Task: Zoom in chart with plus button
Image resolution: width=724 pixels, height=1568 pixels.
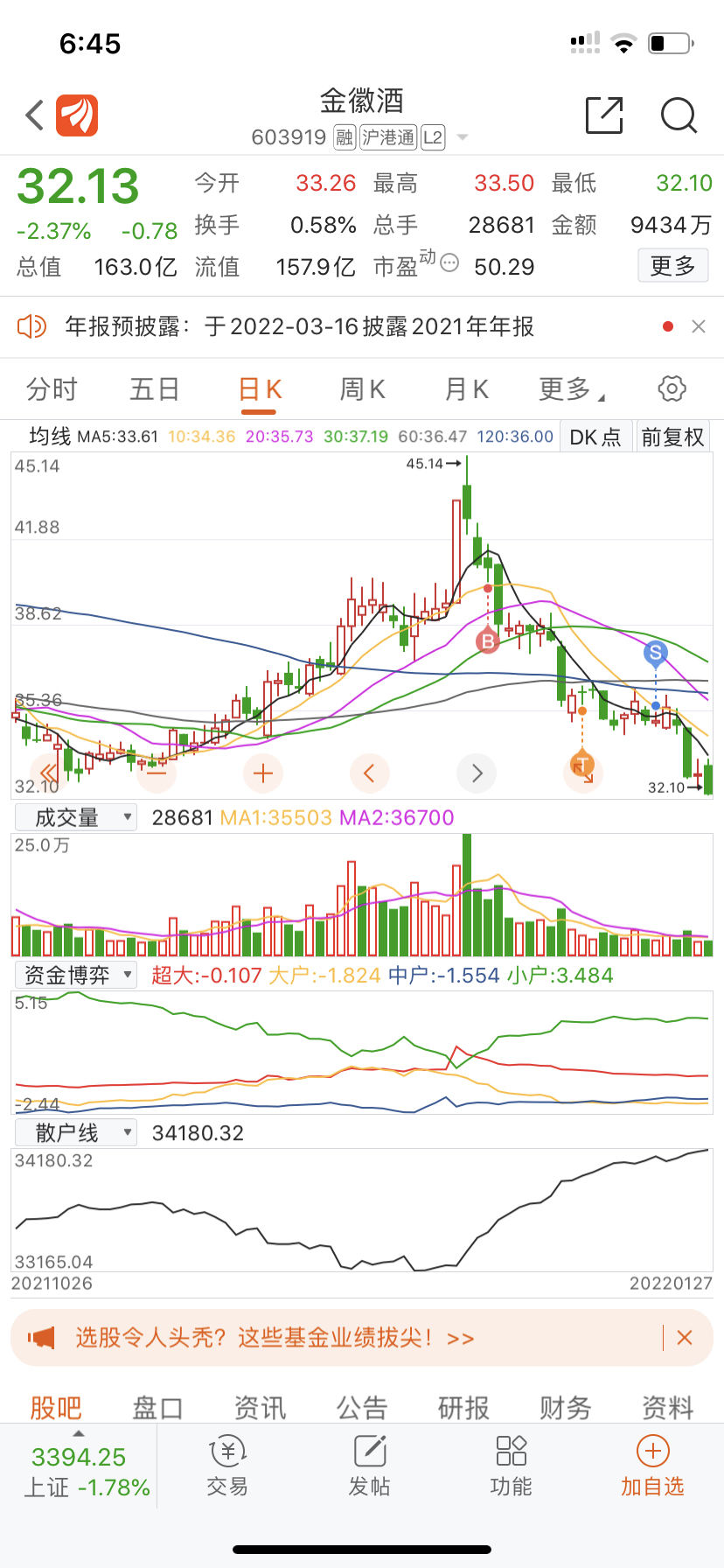Action: tap(262, 773)
